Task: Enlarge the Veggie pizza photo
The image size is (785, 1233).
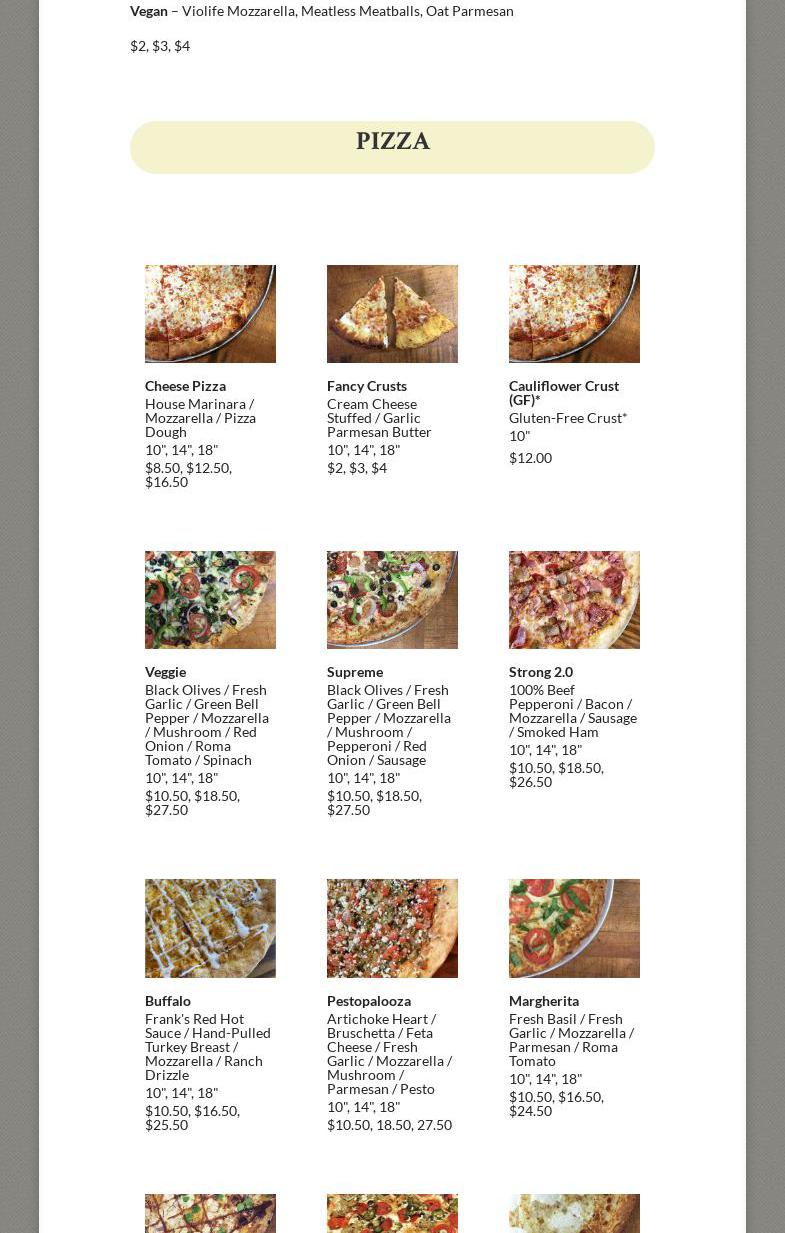Action: (210, 600)
